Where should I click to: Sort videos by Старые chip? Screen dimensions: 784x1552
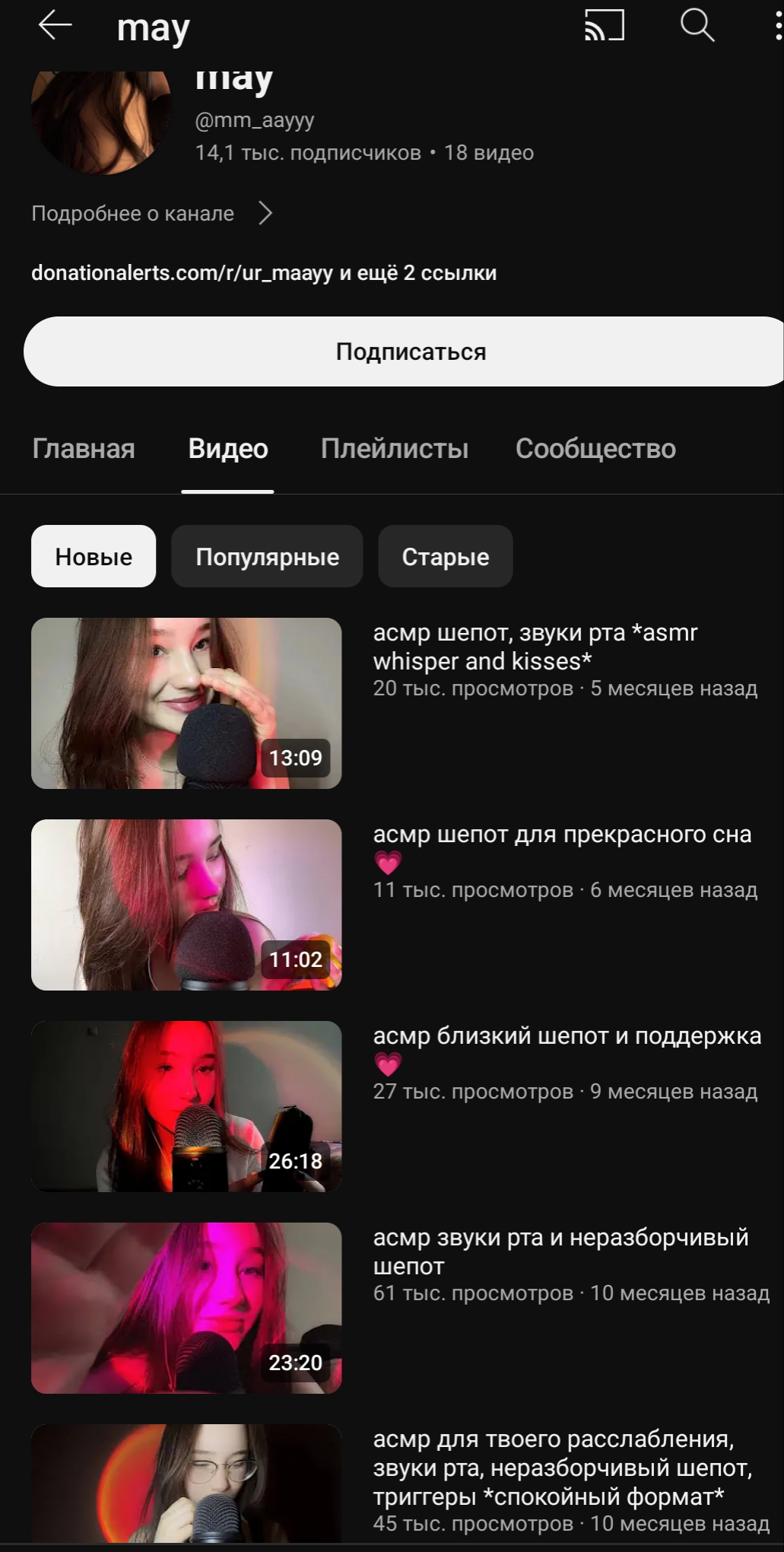[446, 556]
